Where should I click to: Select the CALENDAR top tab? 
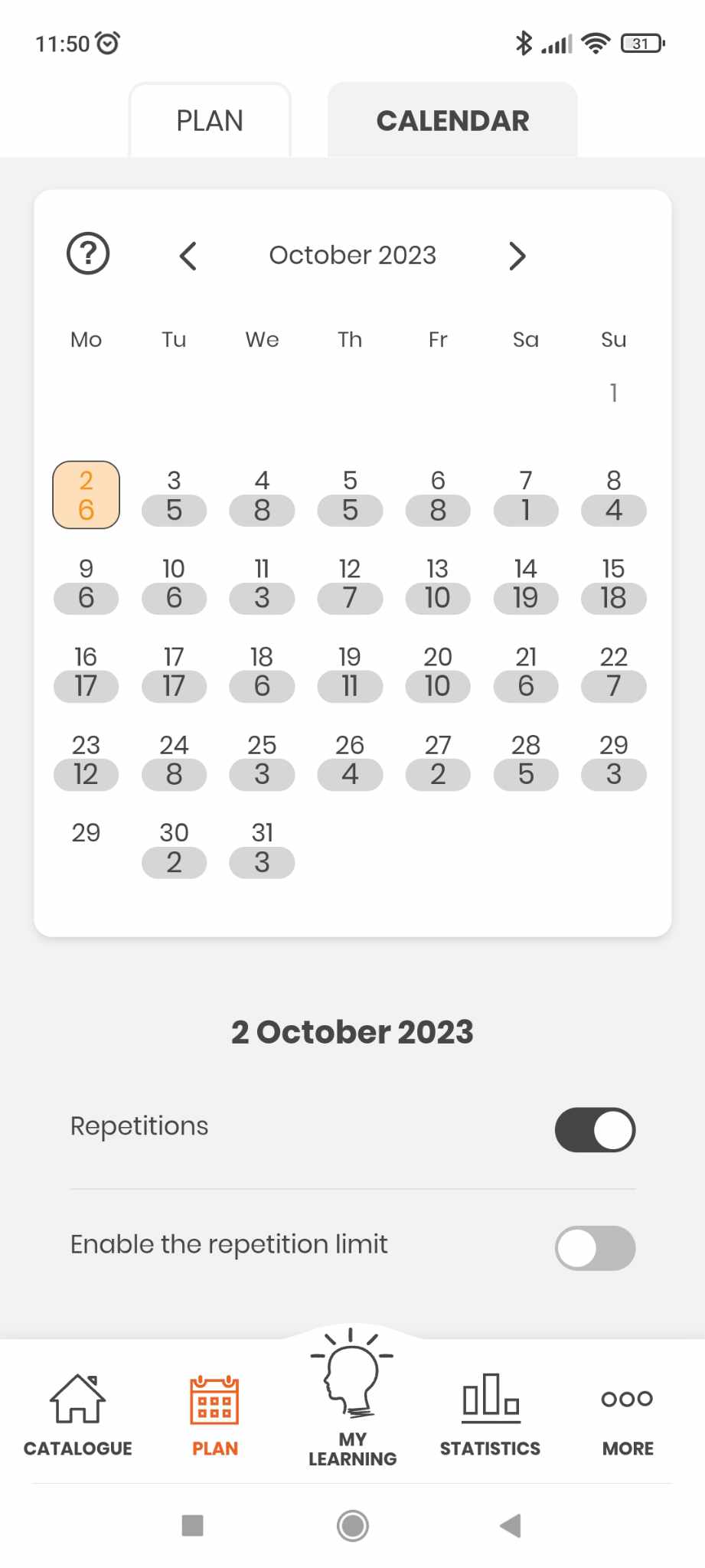(452, 120)
